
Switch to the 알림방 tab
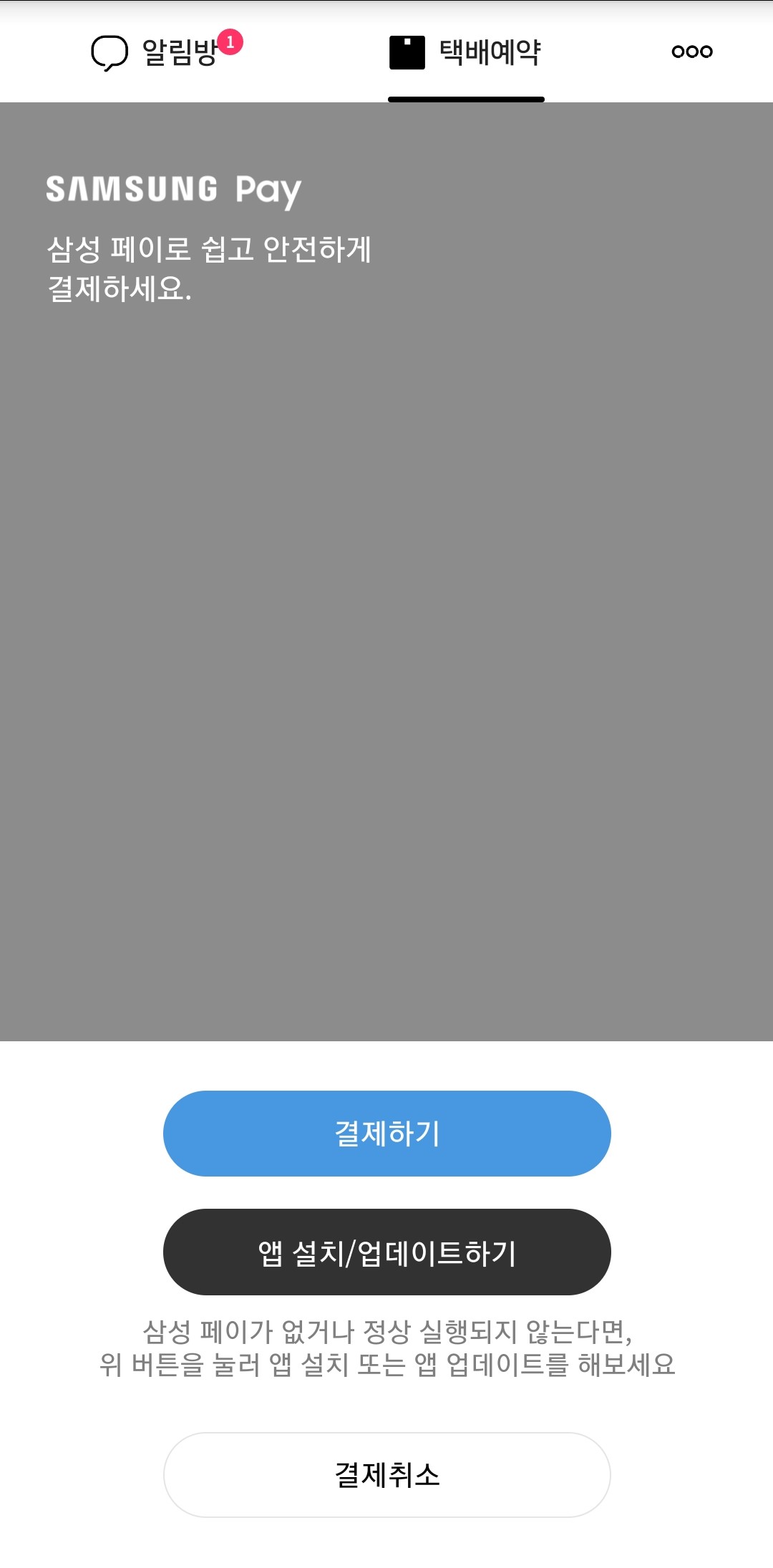165,52
